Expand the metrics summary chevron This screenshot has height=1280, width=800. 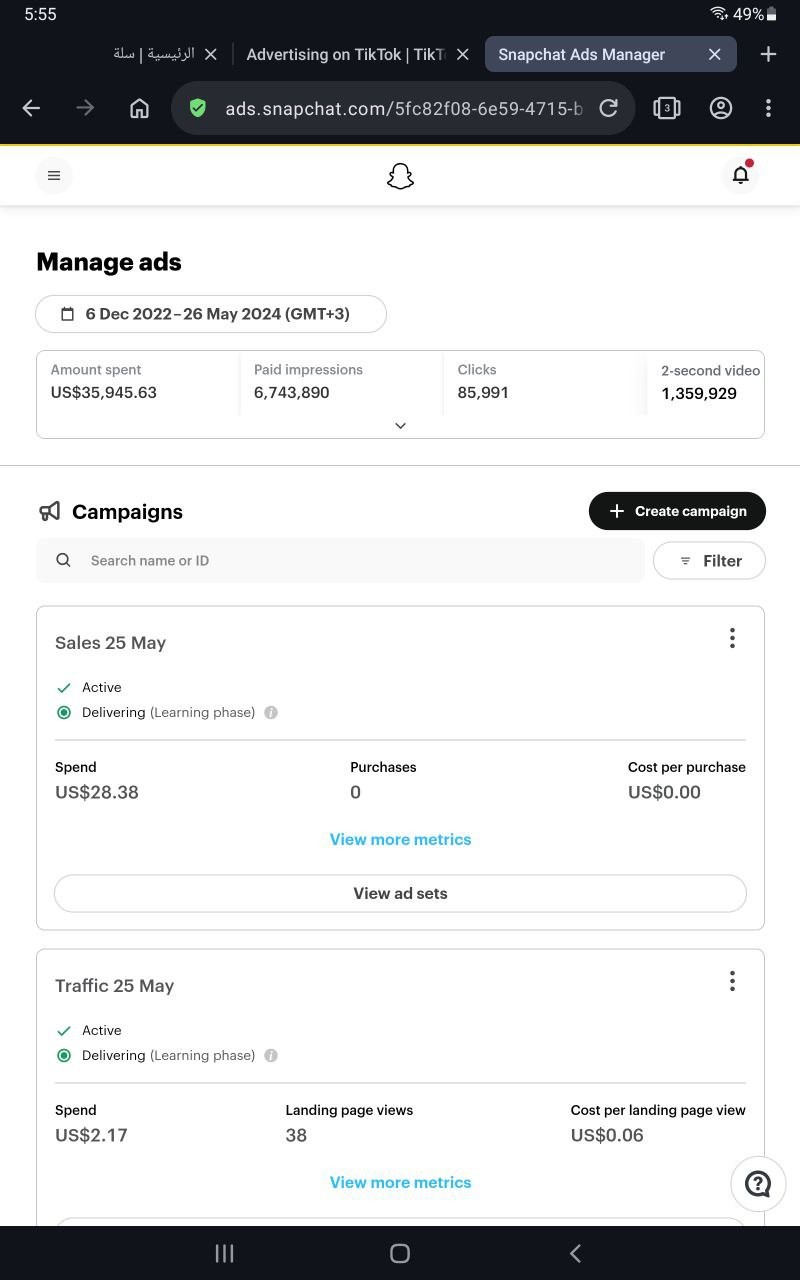[400, 425]
